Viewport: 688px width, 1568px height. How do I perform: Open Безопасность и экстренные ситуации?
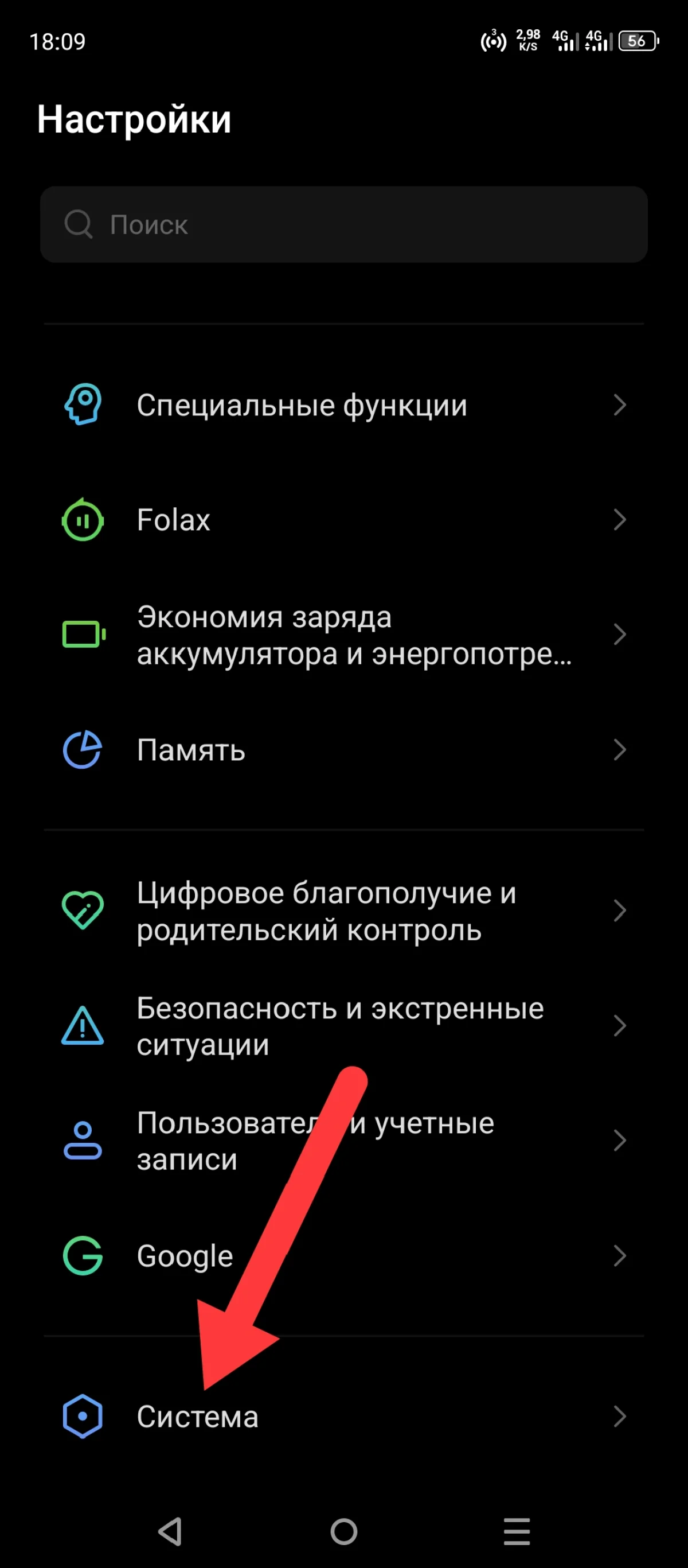click(341, 1026)
